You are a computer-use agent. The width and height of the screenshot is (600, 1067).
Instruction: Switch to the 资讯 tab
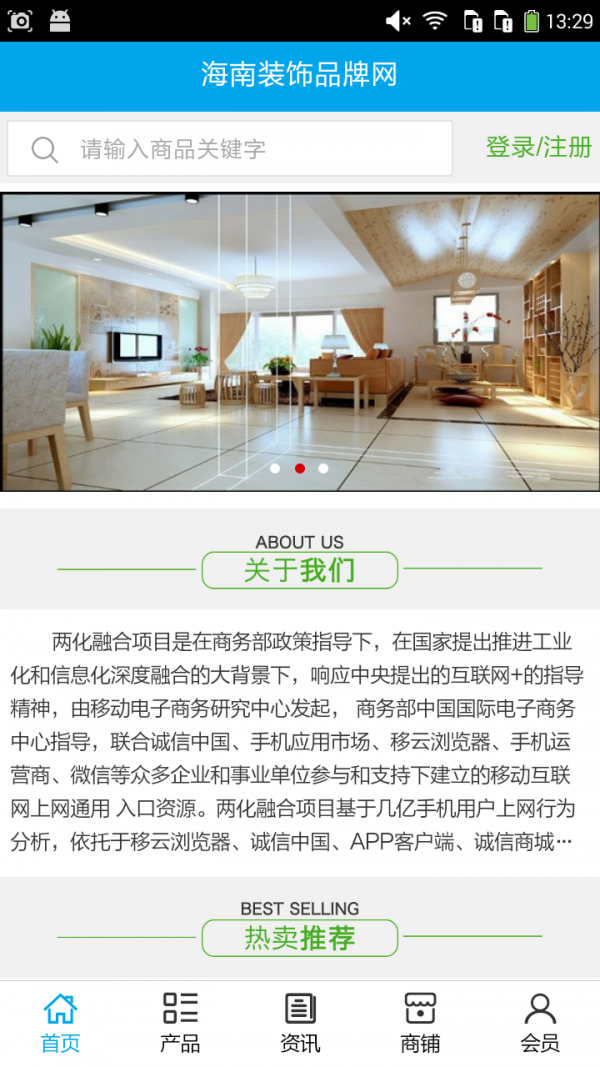(300, 1022)
